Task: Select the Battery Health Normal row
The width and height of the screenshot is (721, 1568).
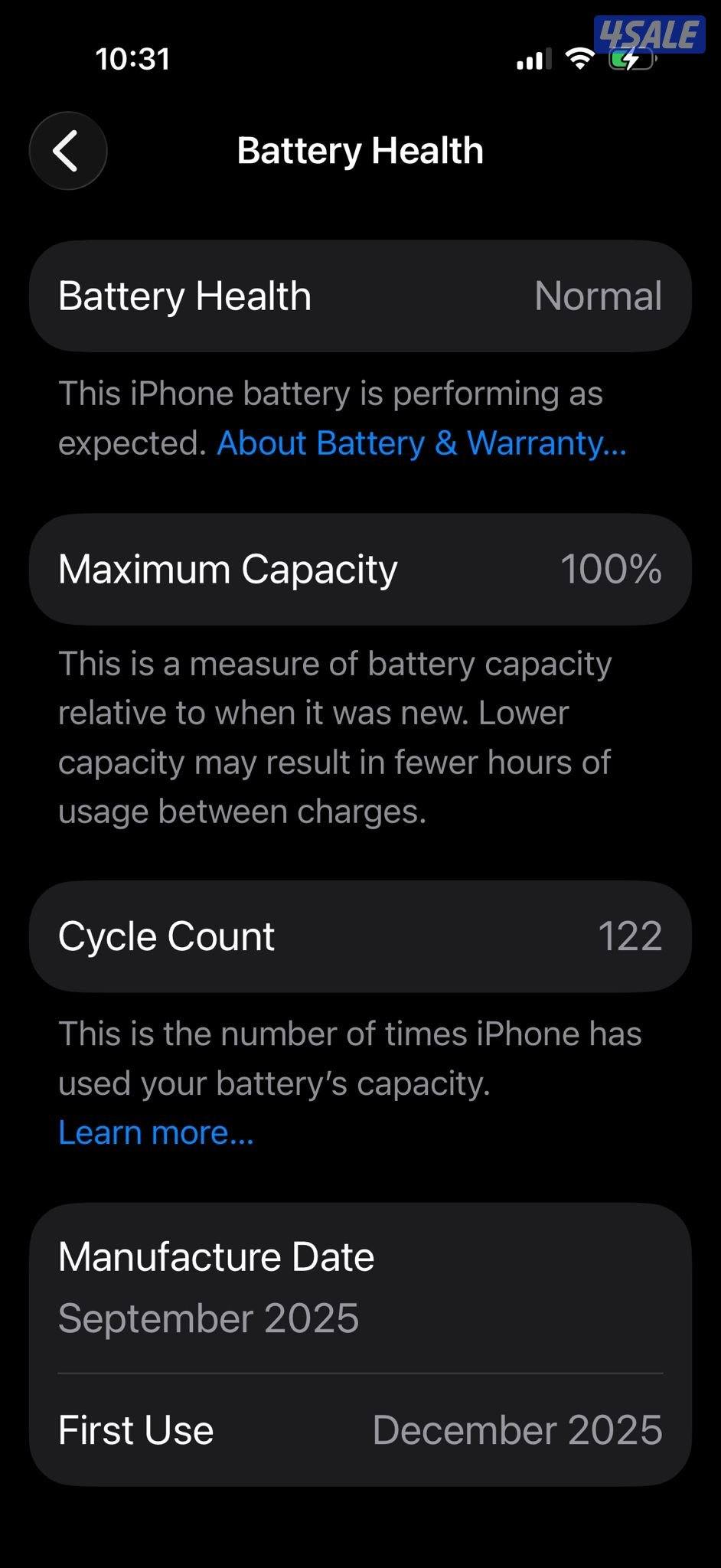Action: [x=360, y=296]
